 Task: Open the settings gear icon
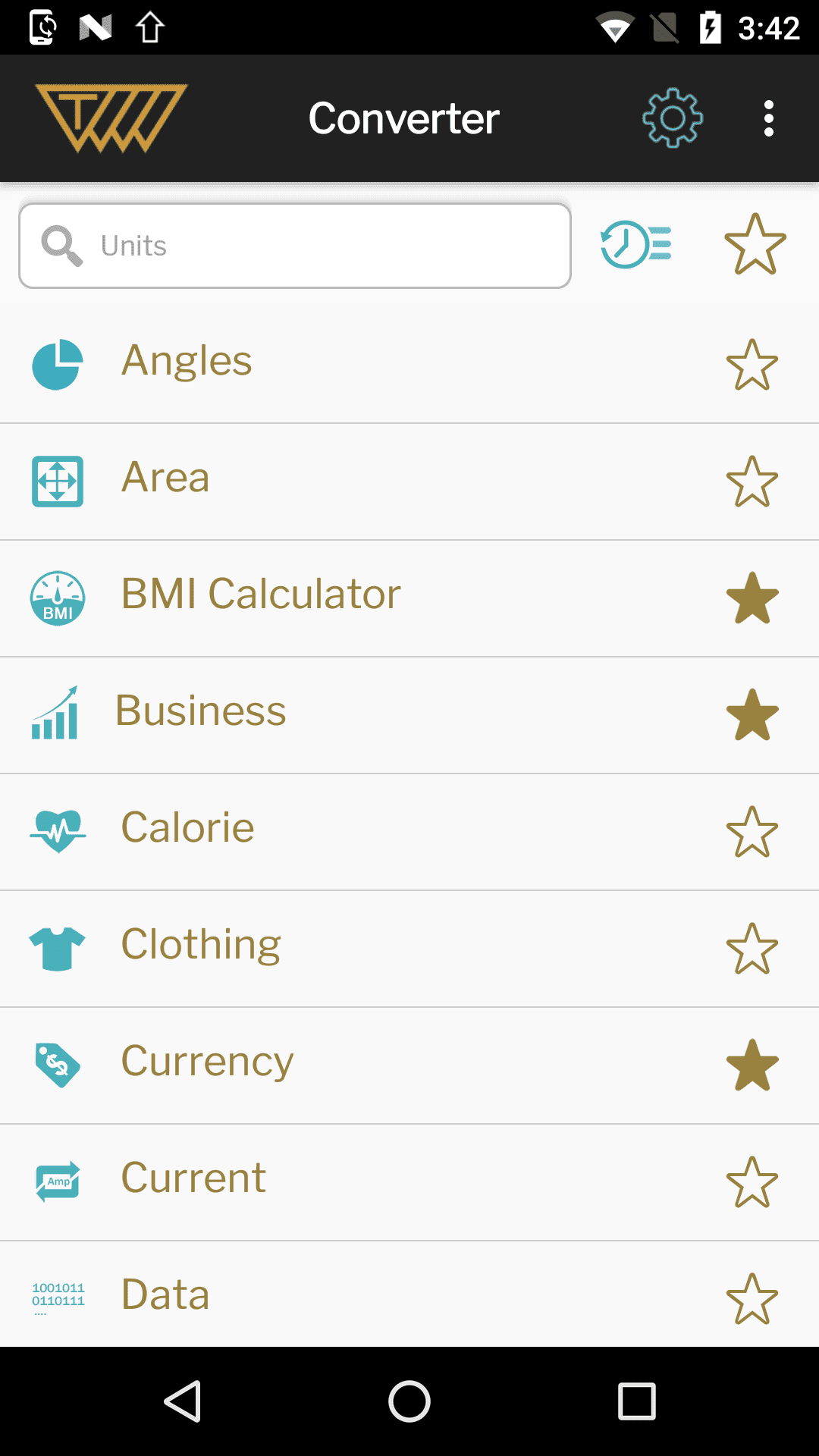tap(672, 118)
